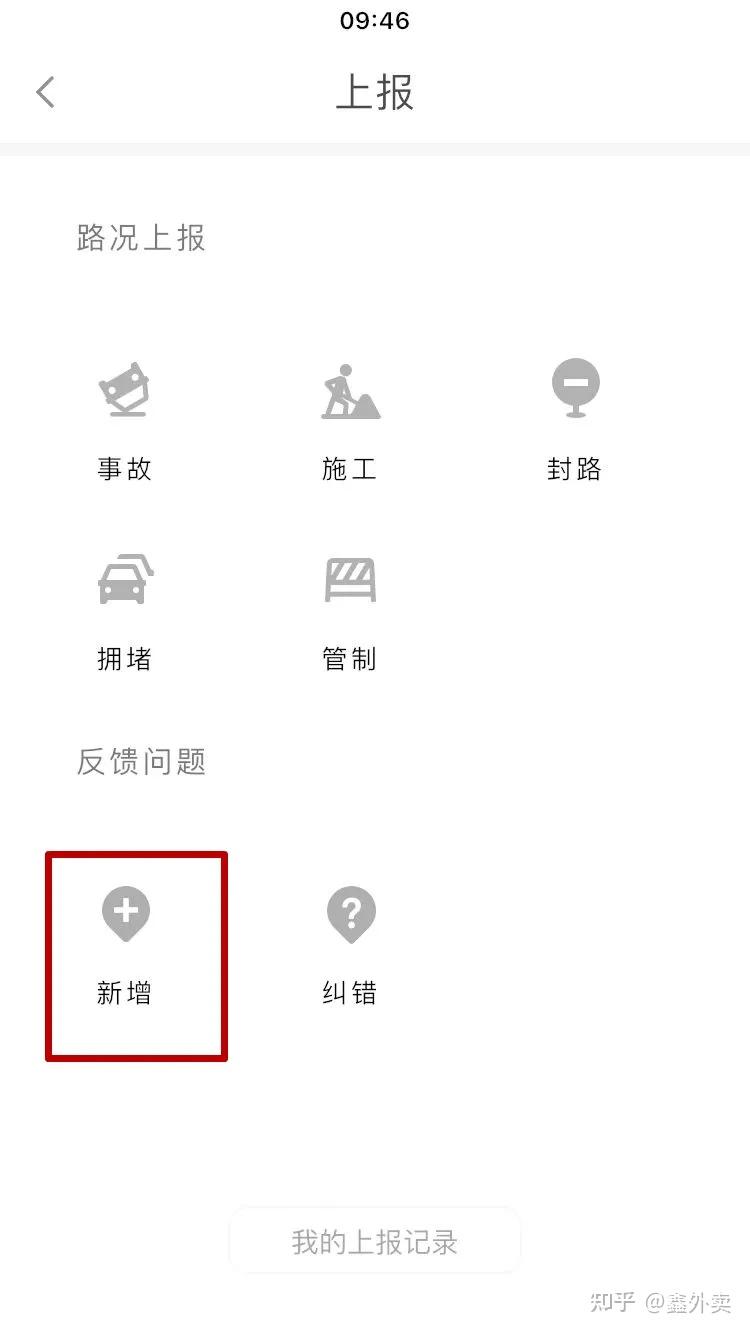Open 纠错 to correct an error
750x1334 pixels.
point(350,945)
